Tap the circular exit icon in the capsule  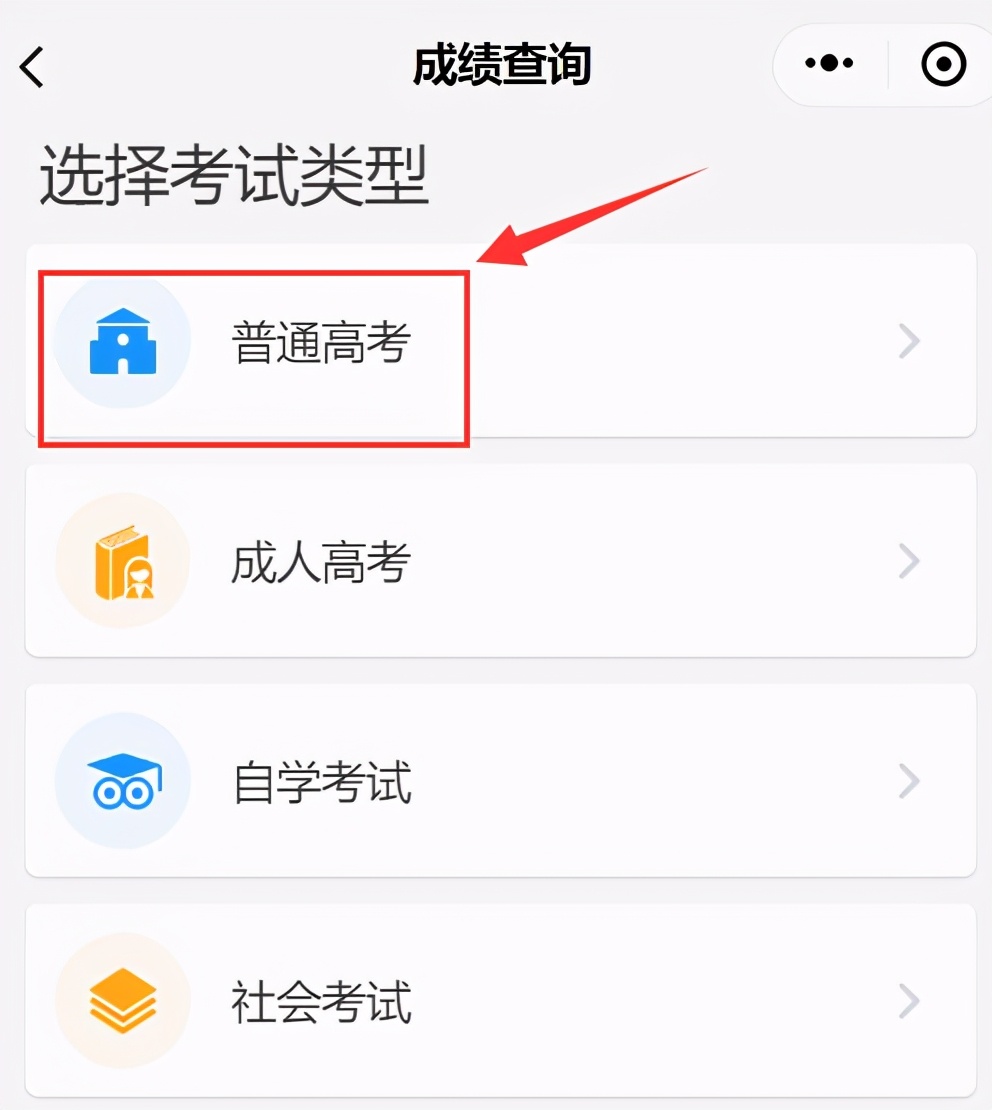click(x=941, y=64)
